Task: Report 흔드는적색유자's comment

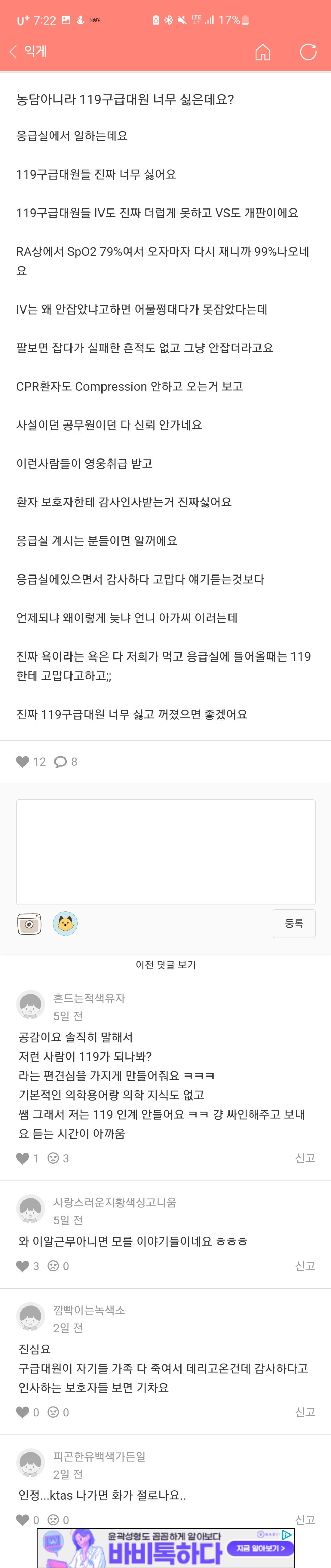Action: pyautogui.click(x=304, y=1158)
